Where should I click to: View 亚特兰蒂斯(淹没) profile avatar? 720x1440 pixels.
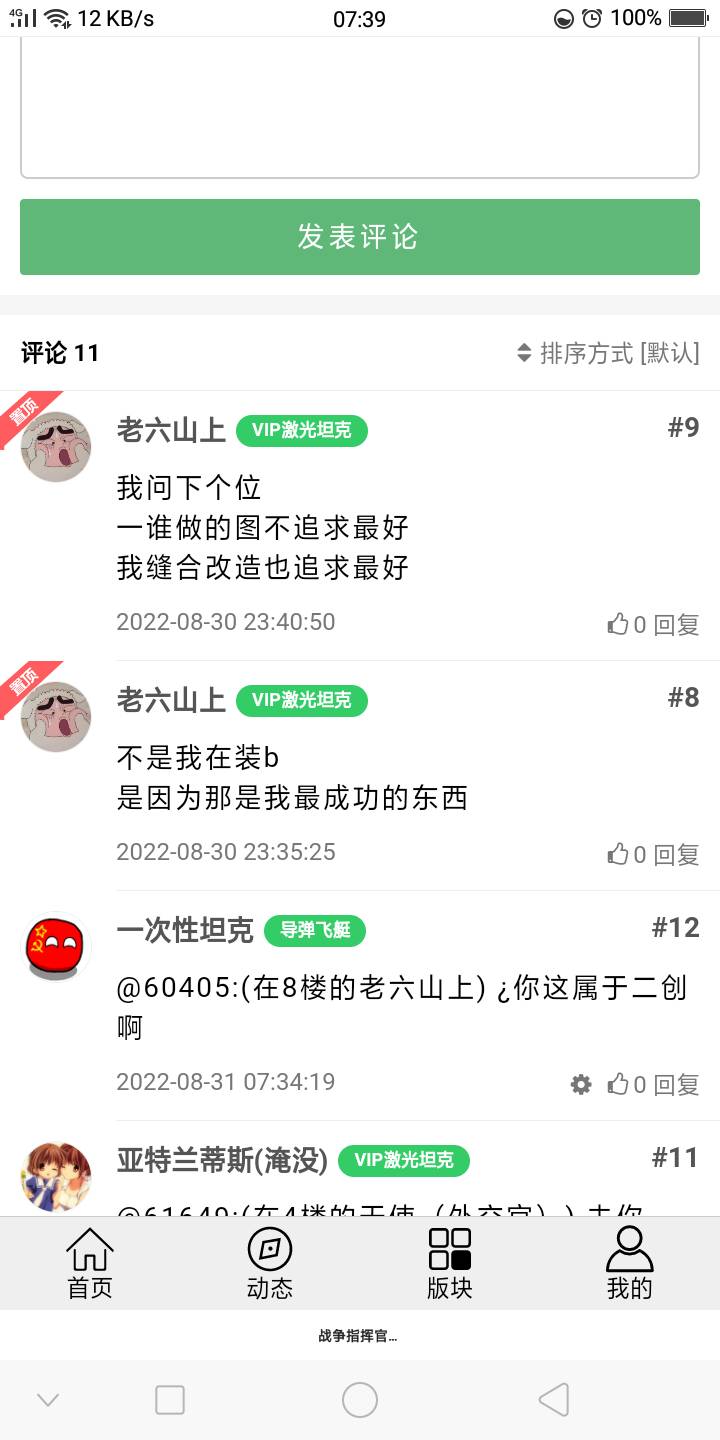(56, 1176)
